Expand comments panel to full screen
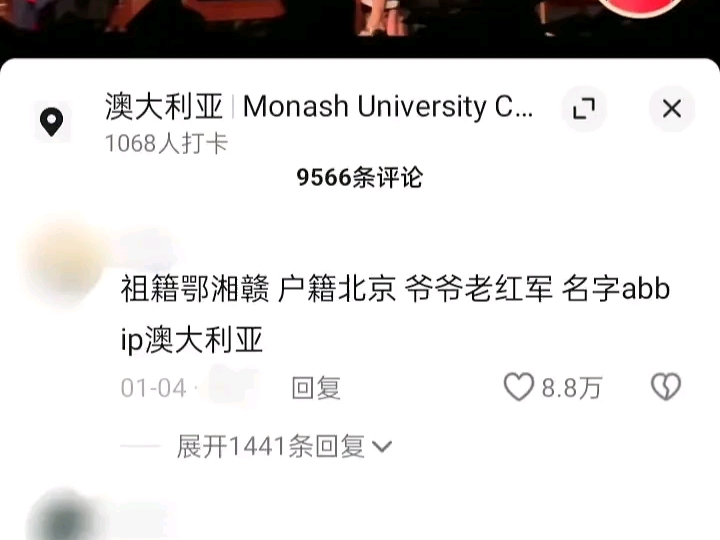This screenshot has height=540, width=720. pyautogui.click(x=583, y=109)
